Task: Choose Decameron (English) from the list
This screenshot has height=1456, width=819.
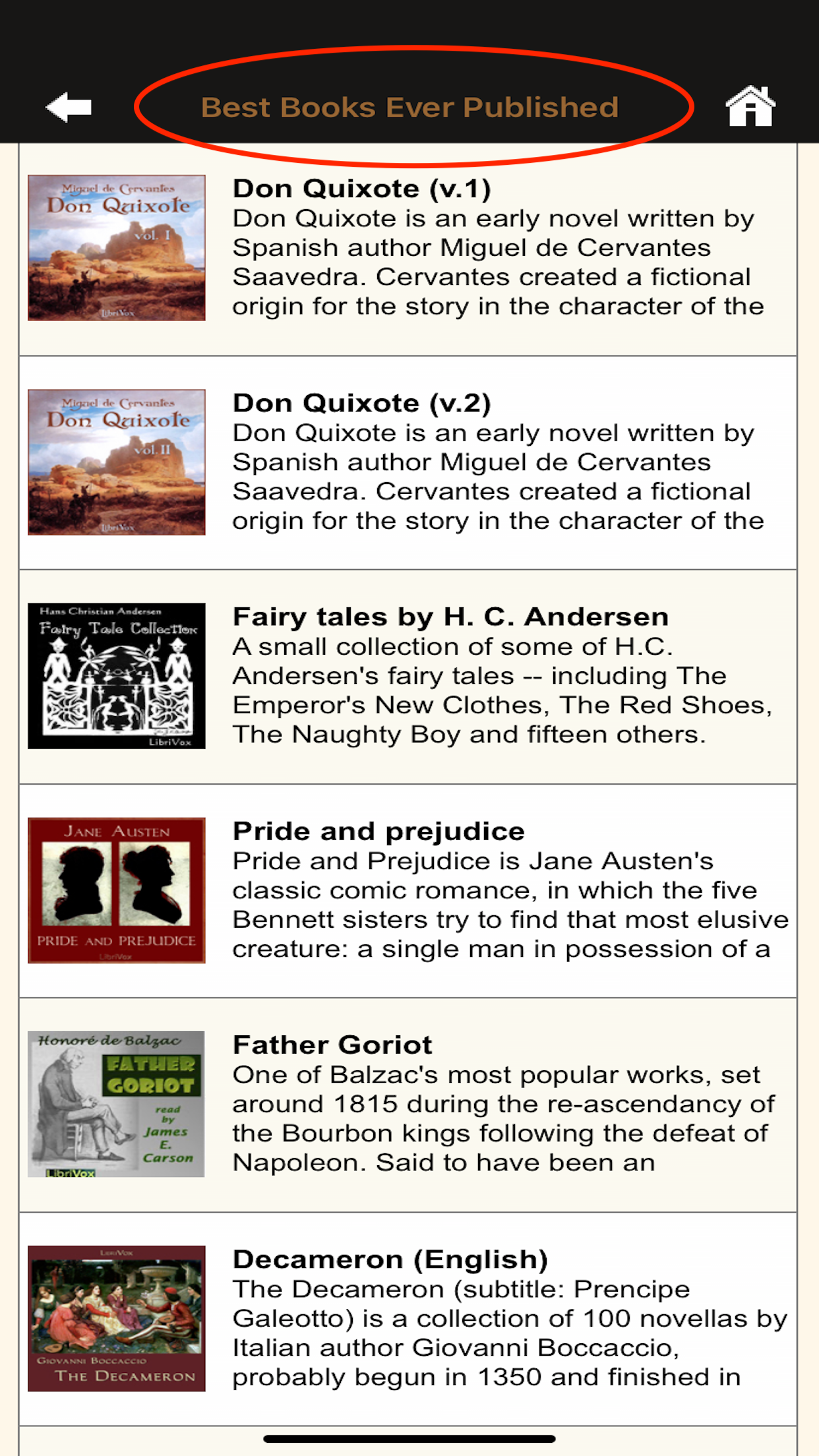Action: [x=408, y=1319]
